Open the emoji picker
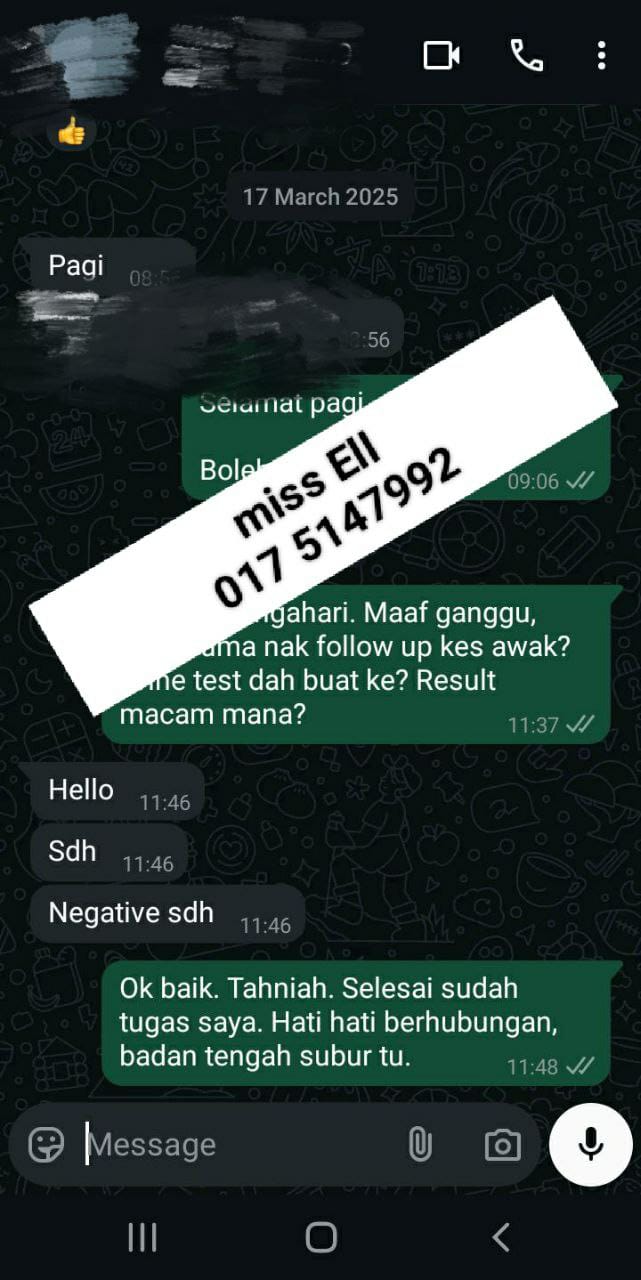Viewport: 641px width, 1280px height. pos(46,1145)
